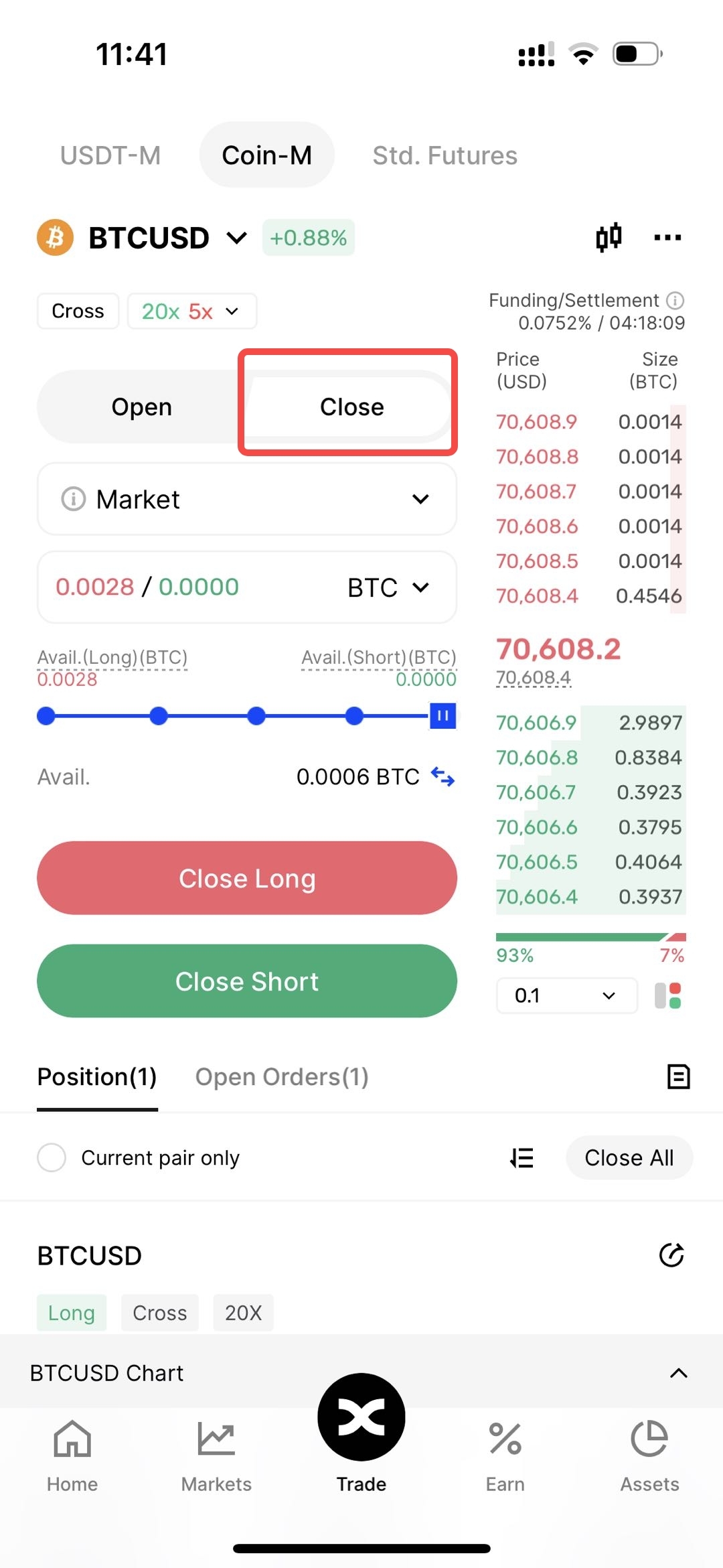Select the Market order type dropdown

pos(246,499)
